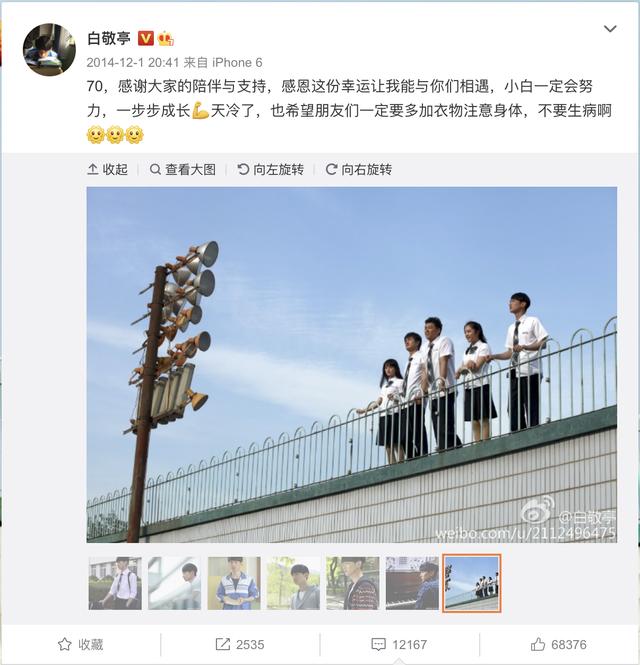
Task: Select the fifth thumbnail in the photo strip
Action: [x=352, y=583]
